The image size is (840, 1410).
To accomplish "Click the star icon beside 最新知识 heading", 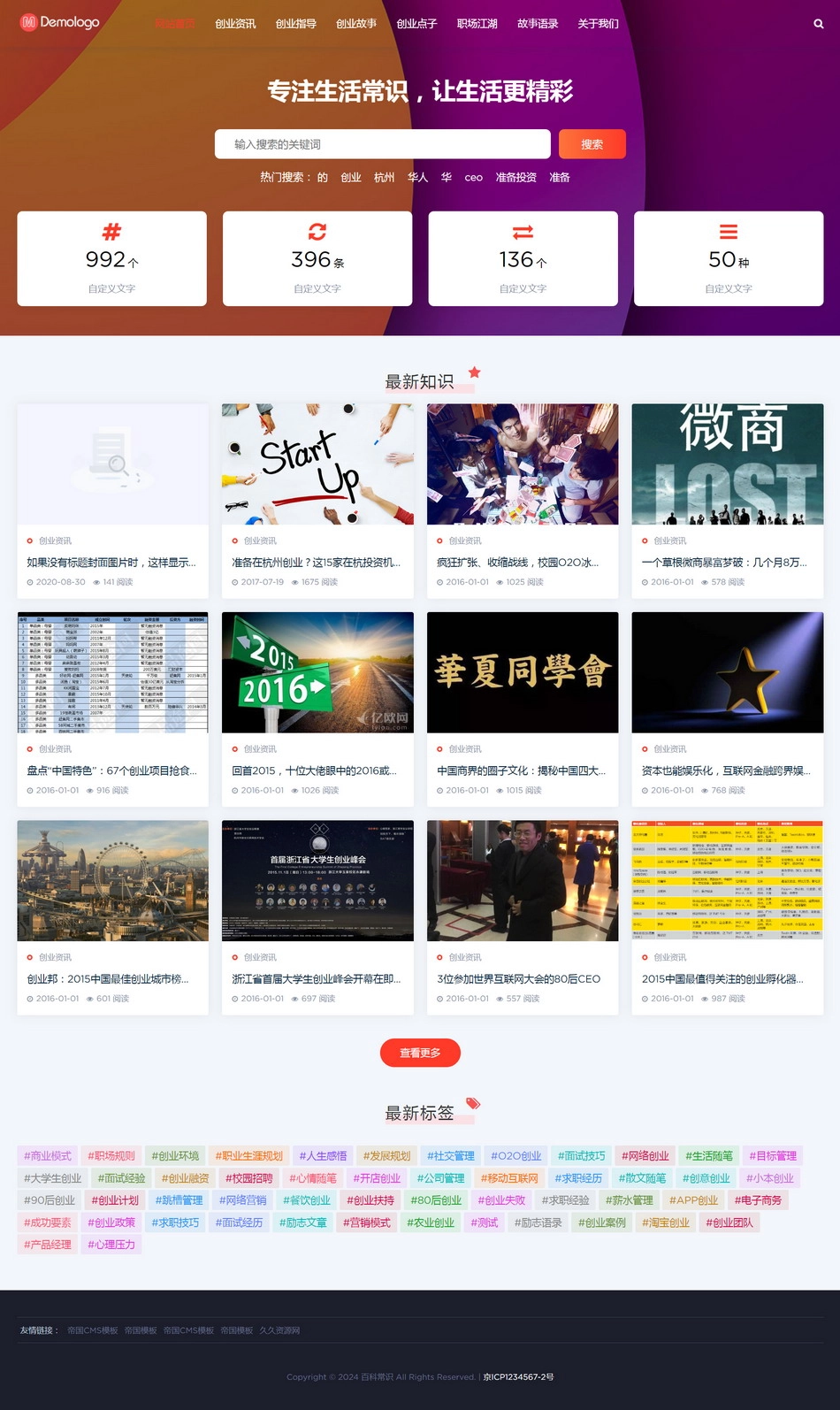I will click(474, 373).
